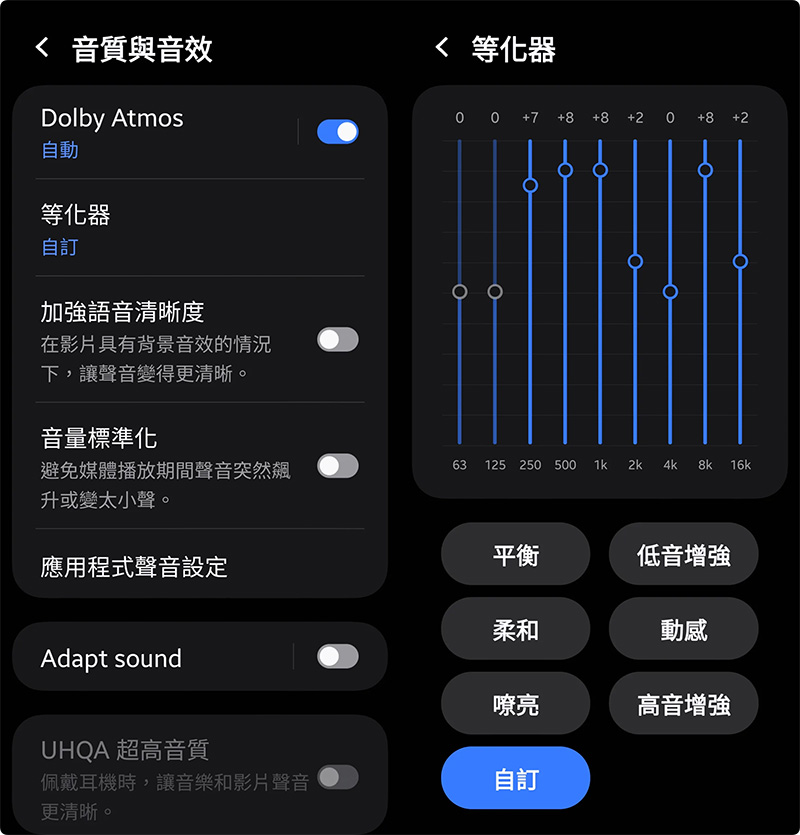Viewport: 800px width, 835px height.
Task: Select the 低音增強 preset
Action: click(683, 554)
